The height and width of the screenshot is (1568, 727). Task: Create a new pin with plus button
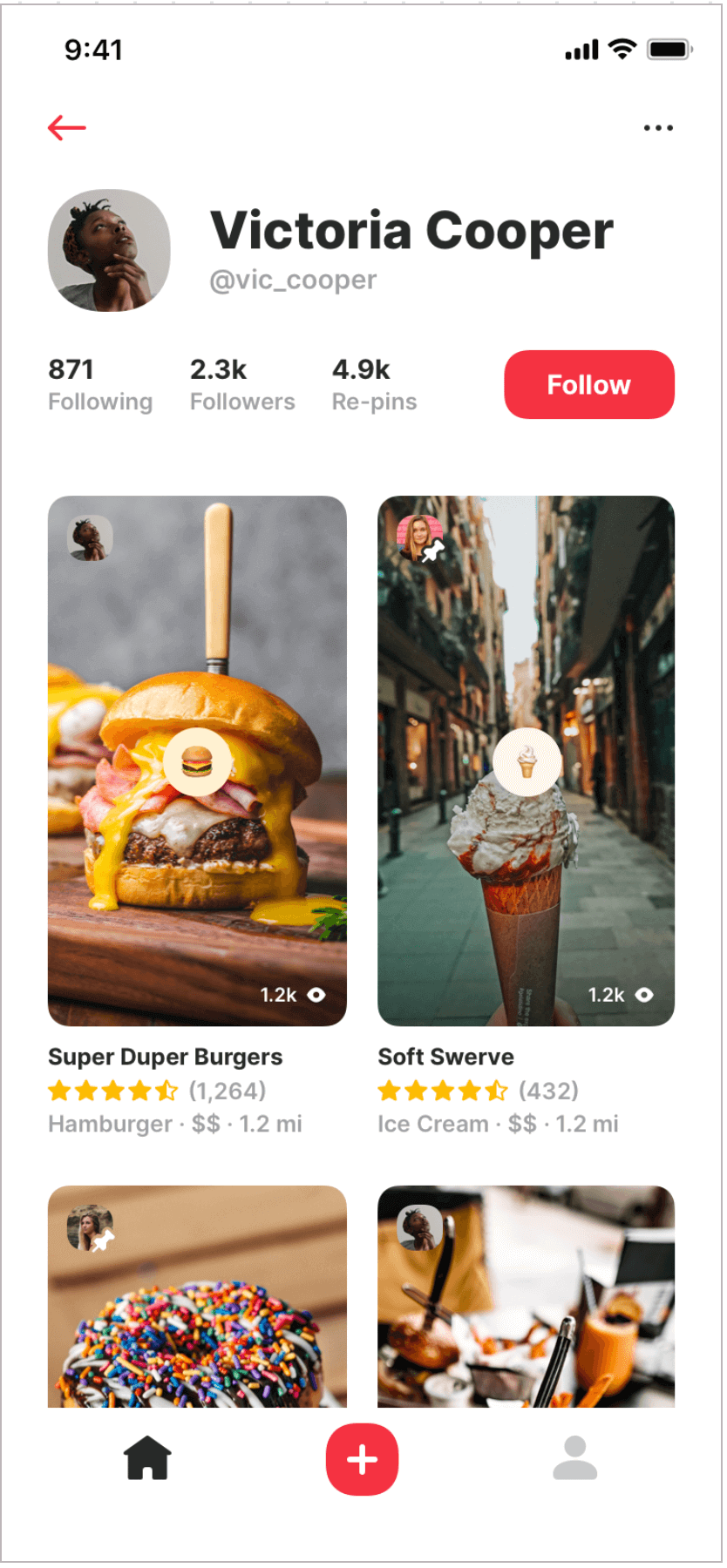(x=363, y=1459)
